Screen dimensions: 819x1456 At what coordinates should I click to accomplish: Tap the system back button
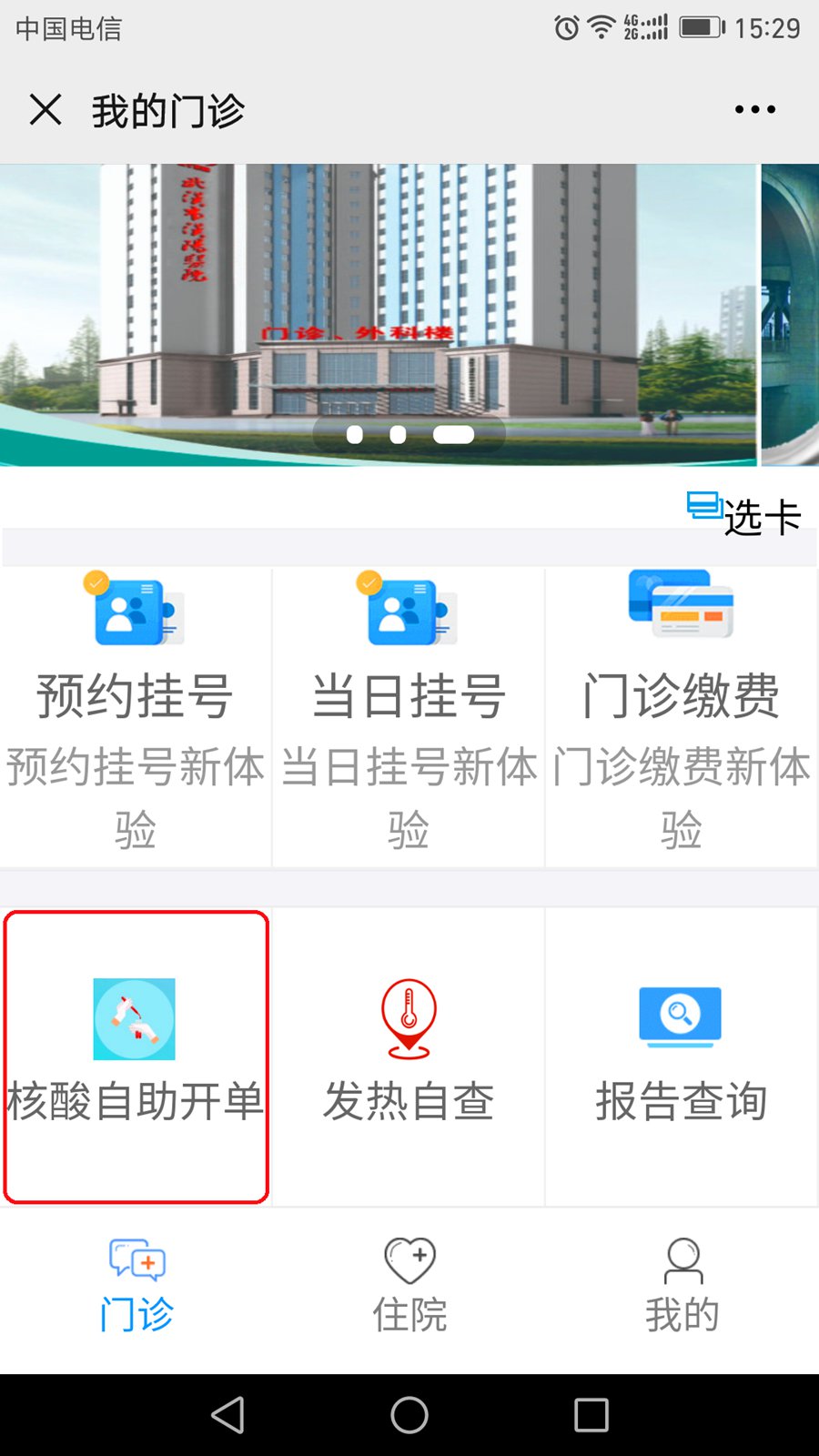[x=227, y=1415]
